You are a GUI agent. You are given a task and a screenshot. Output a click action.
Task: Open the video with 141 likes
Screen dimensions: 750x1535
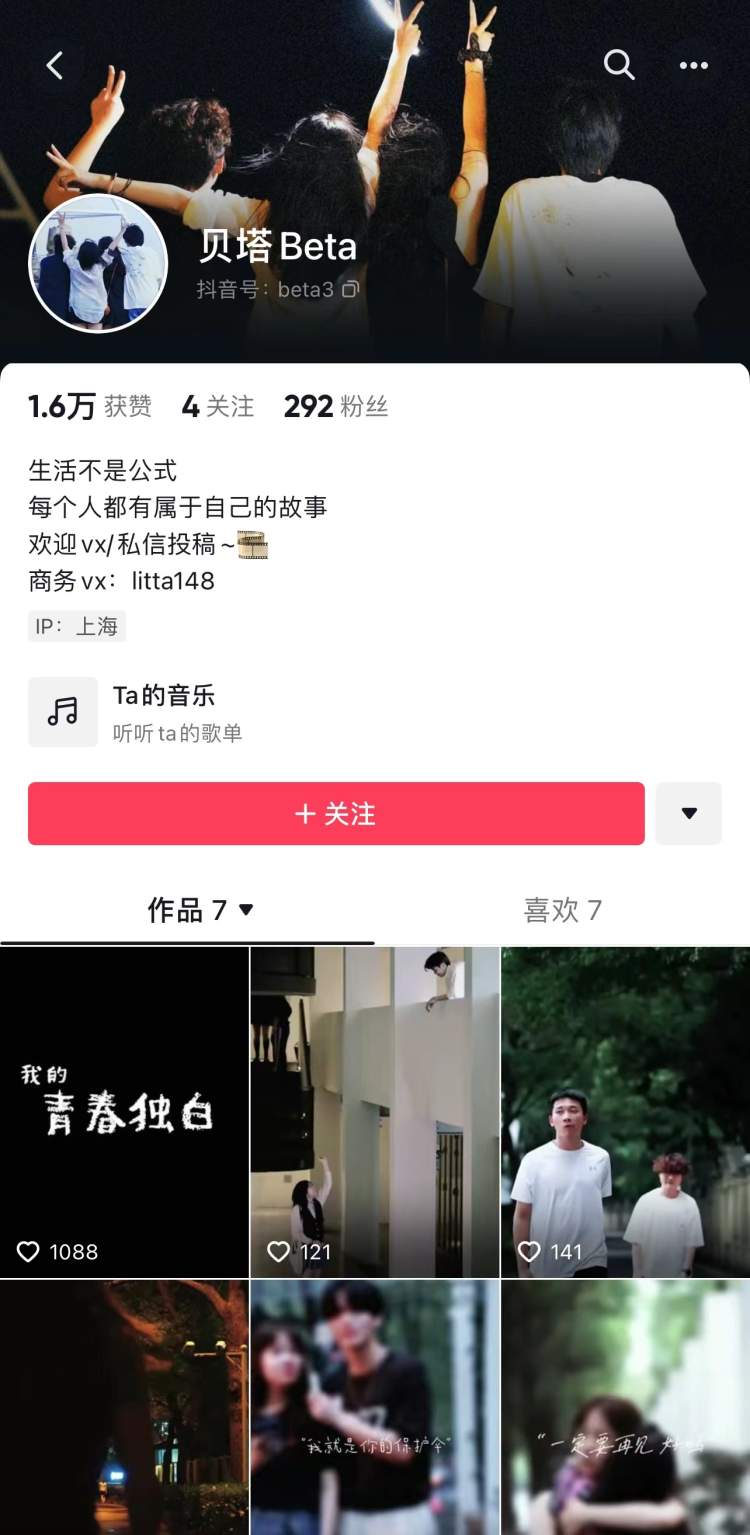click(625, 1112)
